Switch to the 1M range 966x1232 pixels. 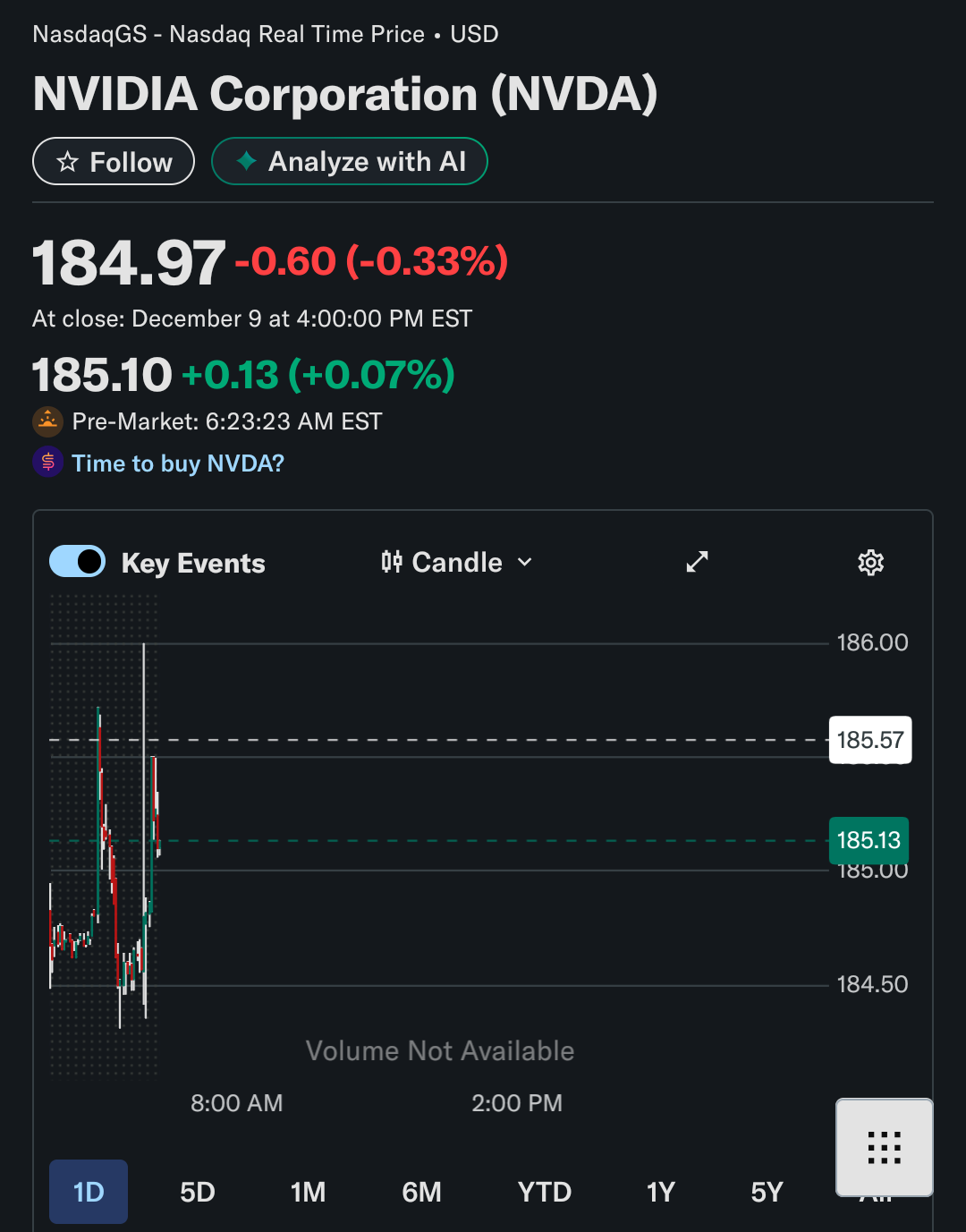click(x=308, y=1192)
